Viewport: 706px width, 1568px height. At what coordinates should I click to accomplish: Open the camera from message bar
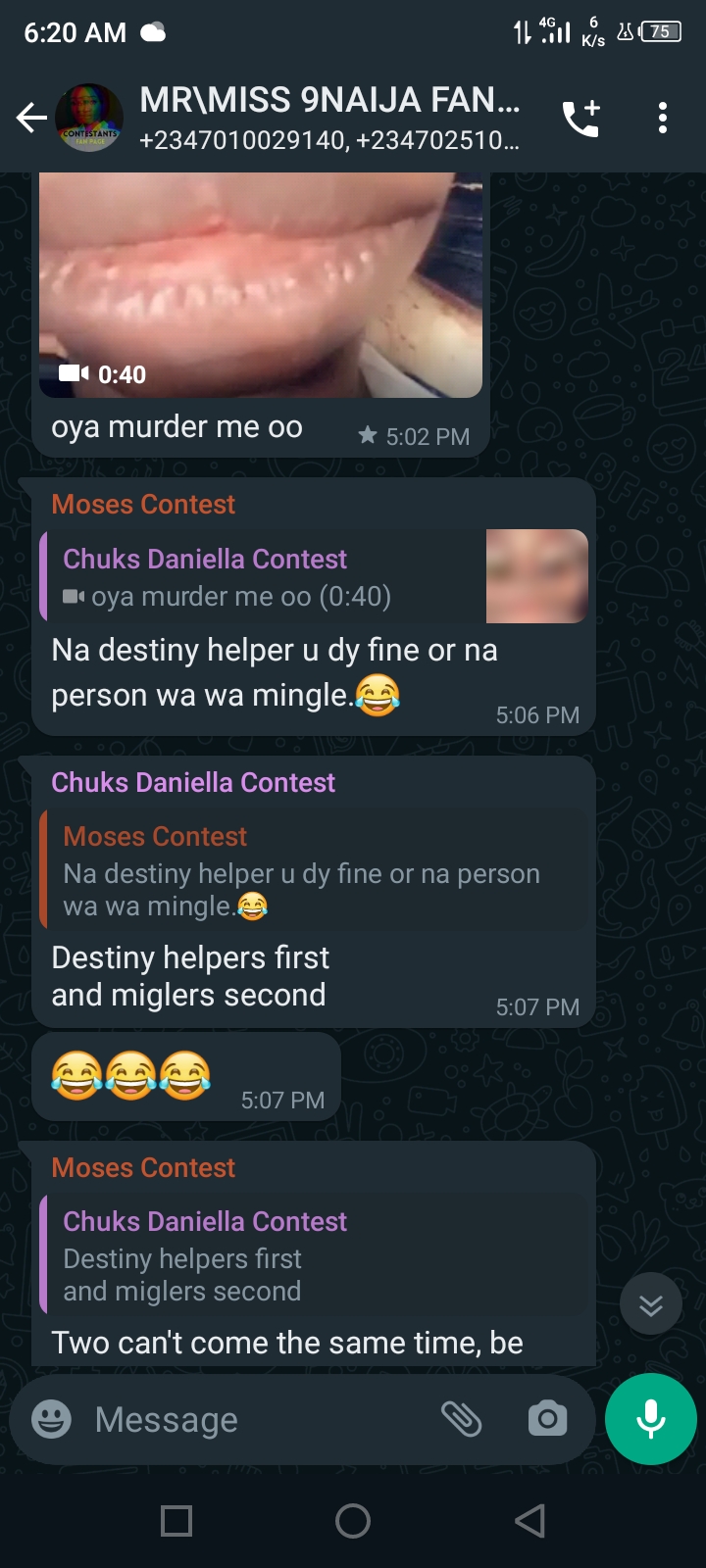(547, 1419)
